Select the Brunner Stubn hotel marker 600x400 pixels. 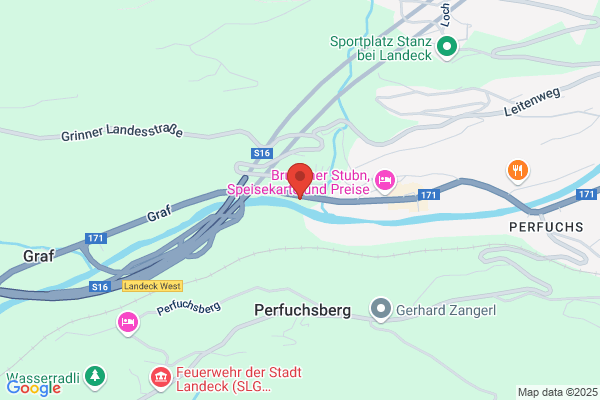(385, 181)
